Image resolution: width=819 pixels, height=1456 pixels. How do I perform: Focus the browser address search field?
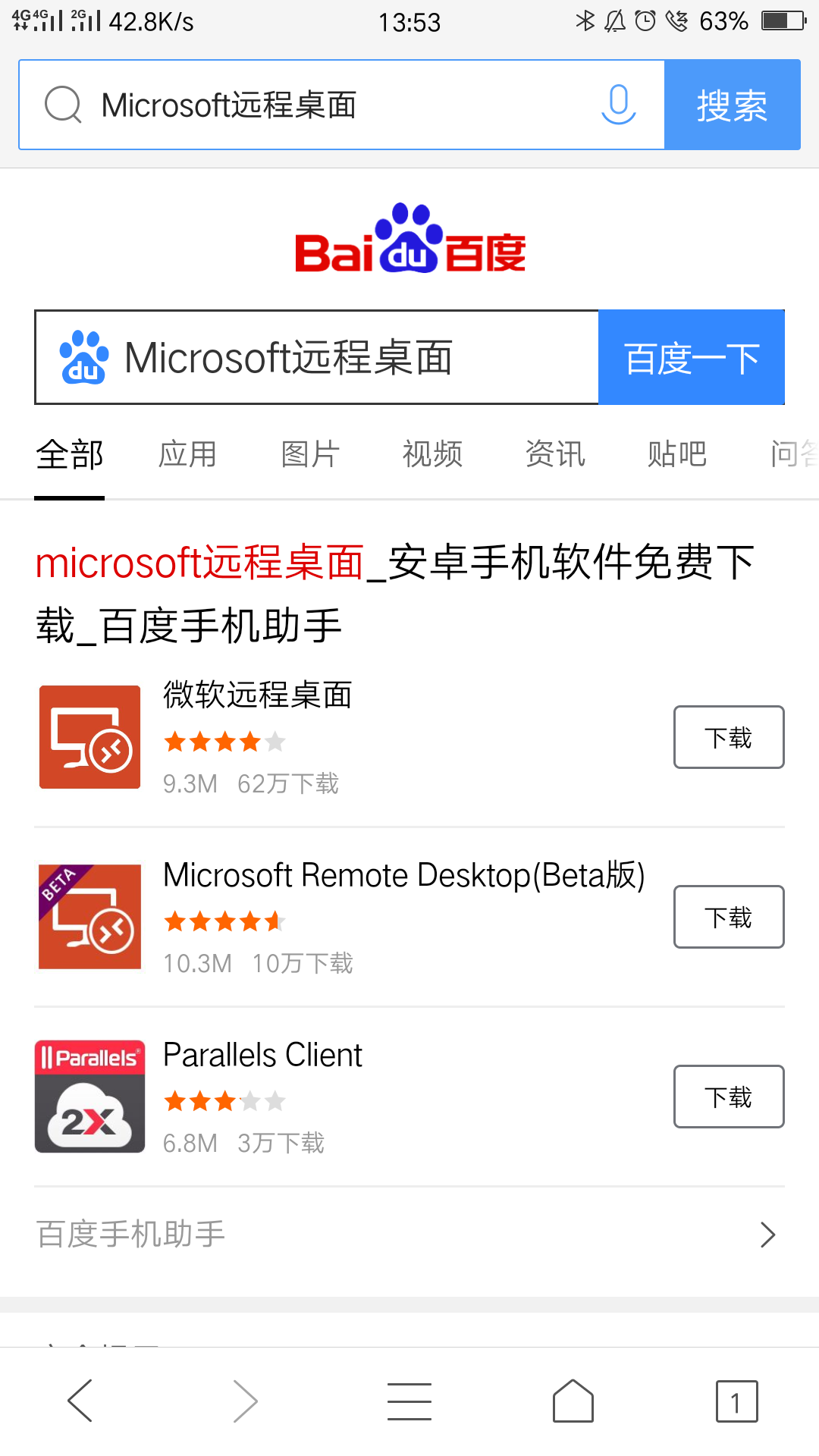(341, 105)
